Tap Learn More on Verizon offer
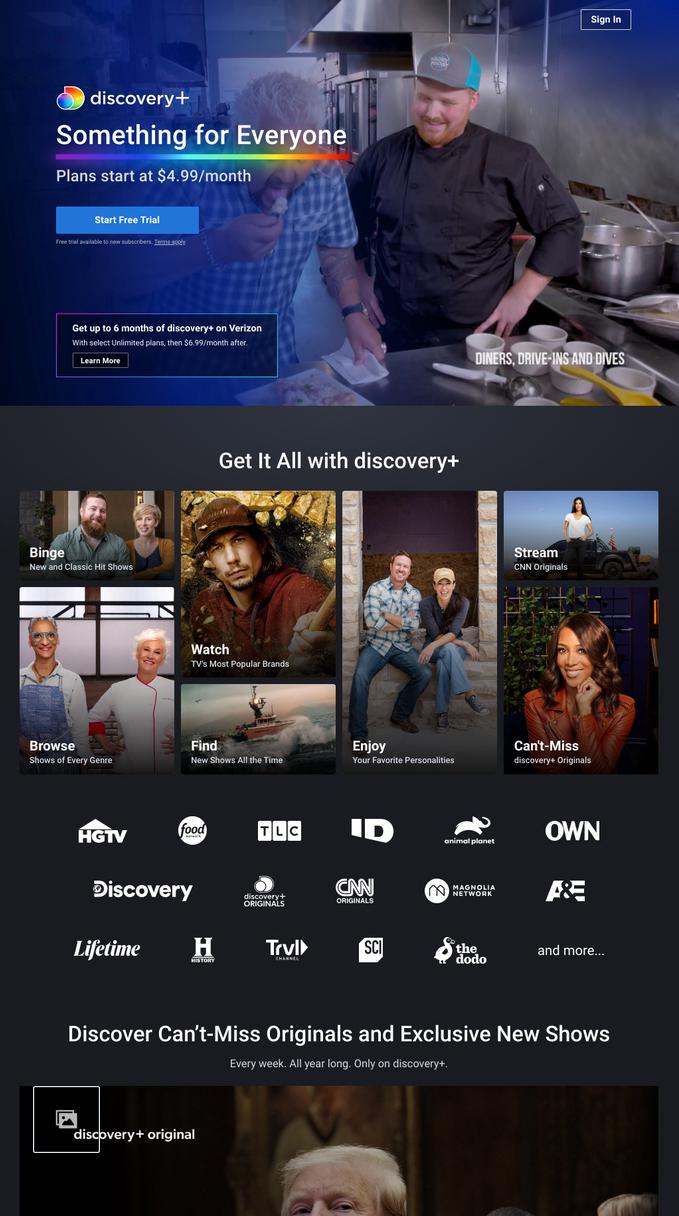The image size is (679, 1216). point(100,360)
